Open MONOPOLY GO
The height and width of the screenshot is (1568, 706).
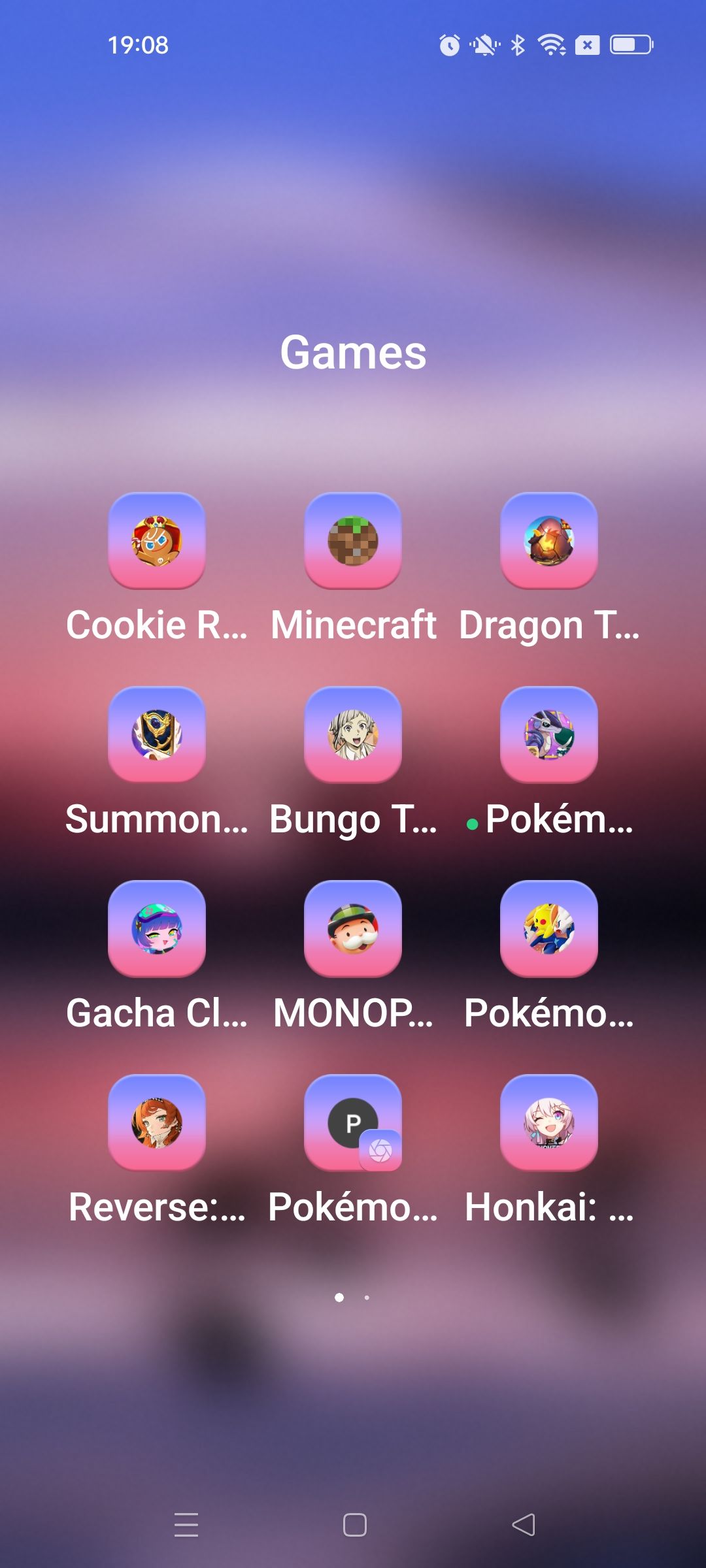pos(353,931)
